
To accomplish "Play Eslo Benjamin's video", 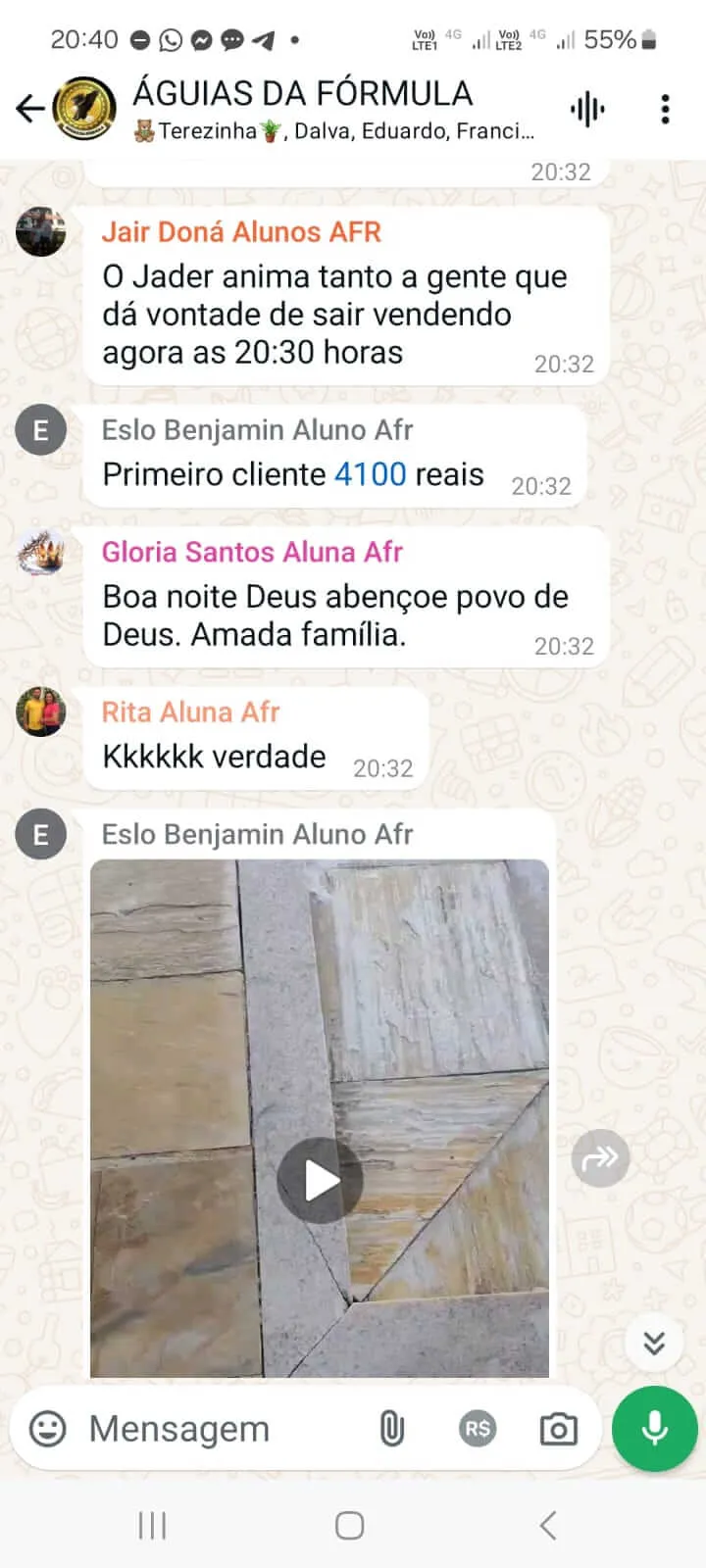I will point(320,1180).
